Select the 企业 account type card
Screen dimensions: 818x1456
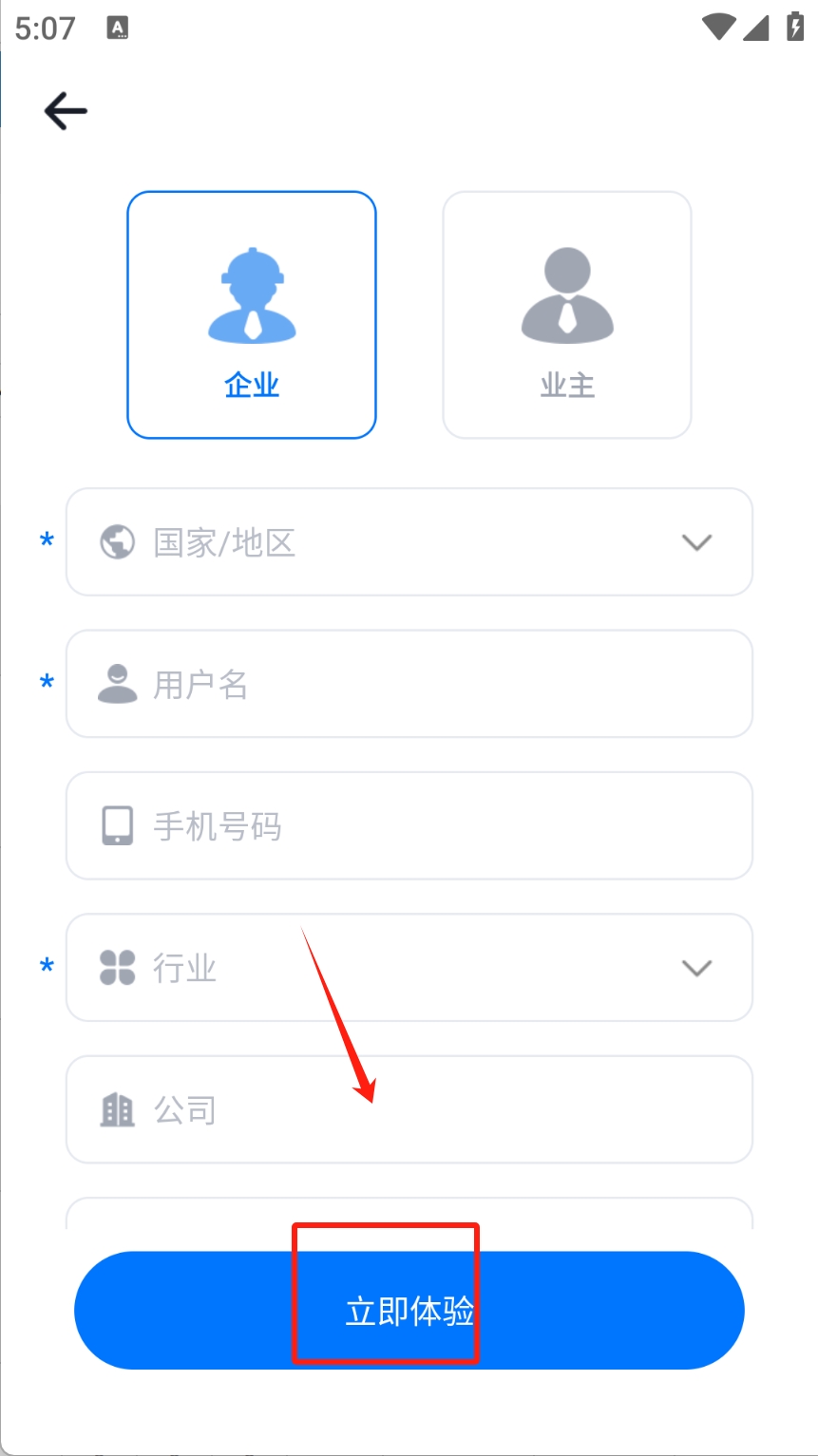[x=252, y=315]
